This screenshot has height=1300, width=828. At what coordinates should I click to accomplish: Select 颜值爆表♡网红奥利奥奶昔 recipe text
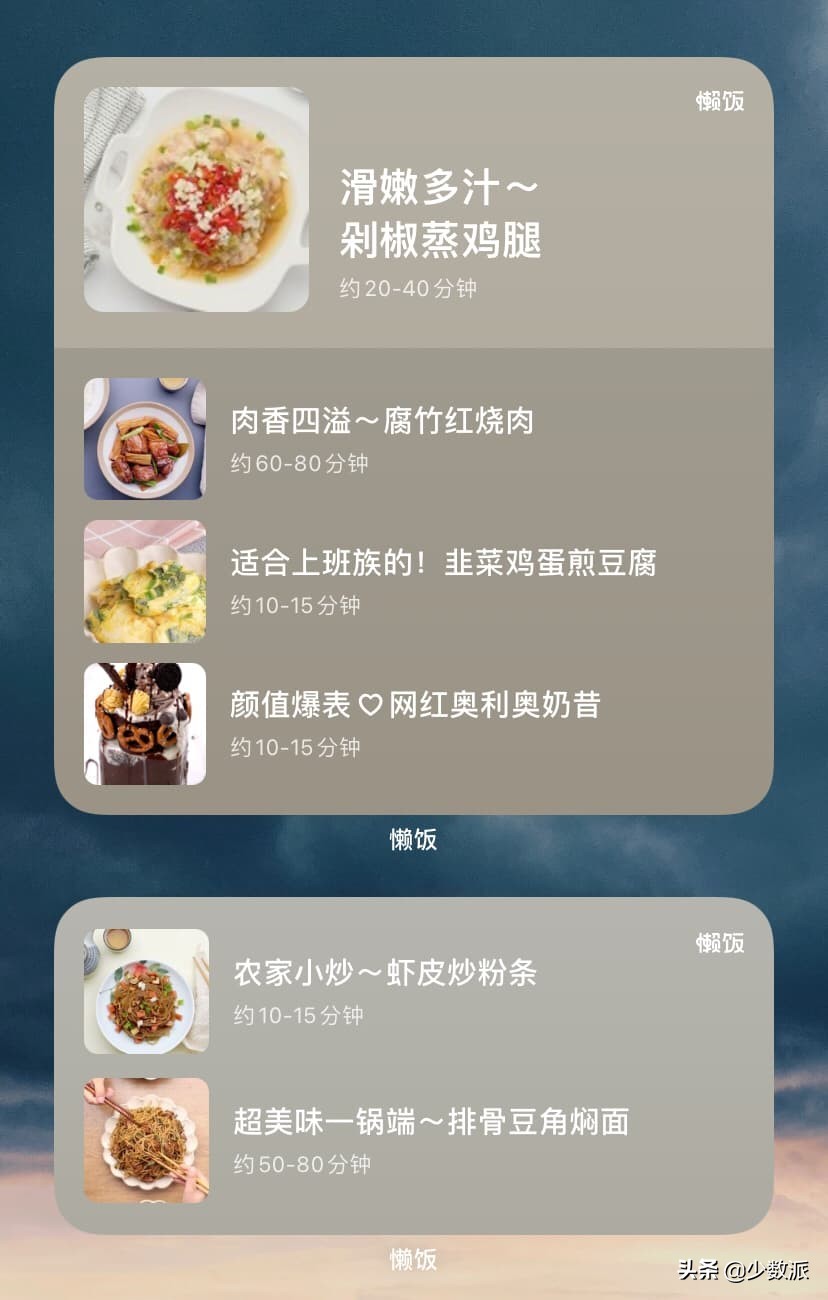point(415,706)
